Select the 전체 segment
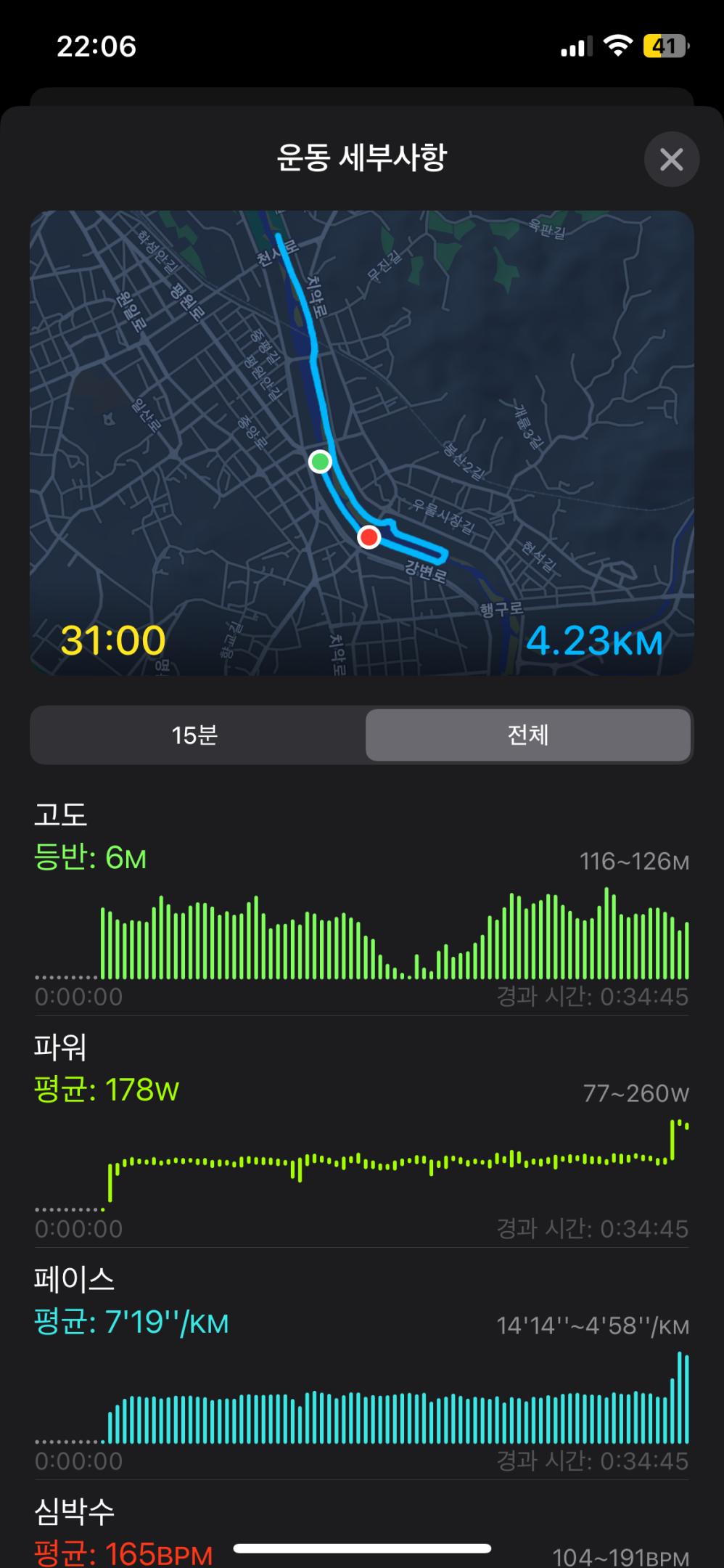724x1568 pixels. pyautogui.click(x=527, y=735)
